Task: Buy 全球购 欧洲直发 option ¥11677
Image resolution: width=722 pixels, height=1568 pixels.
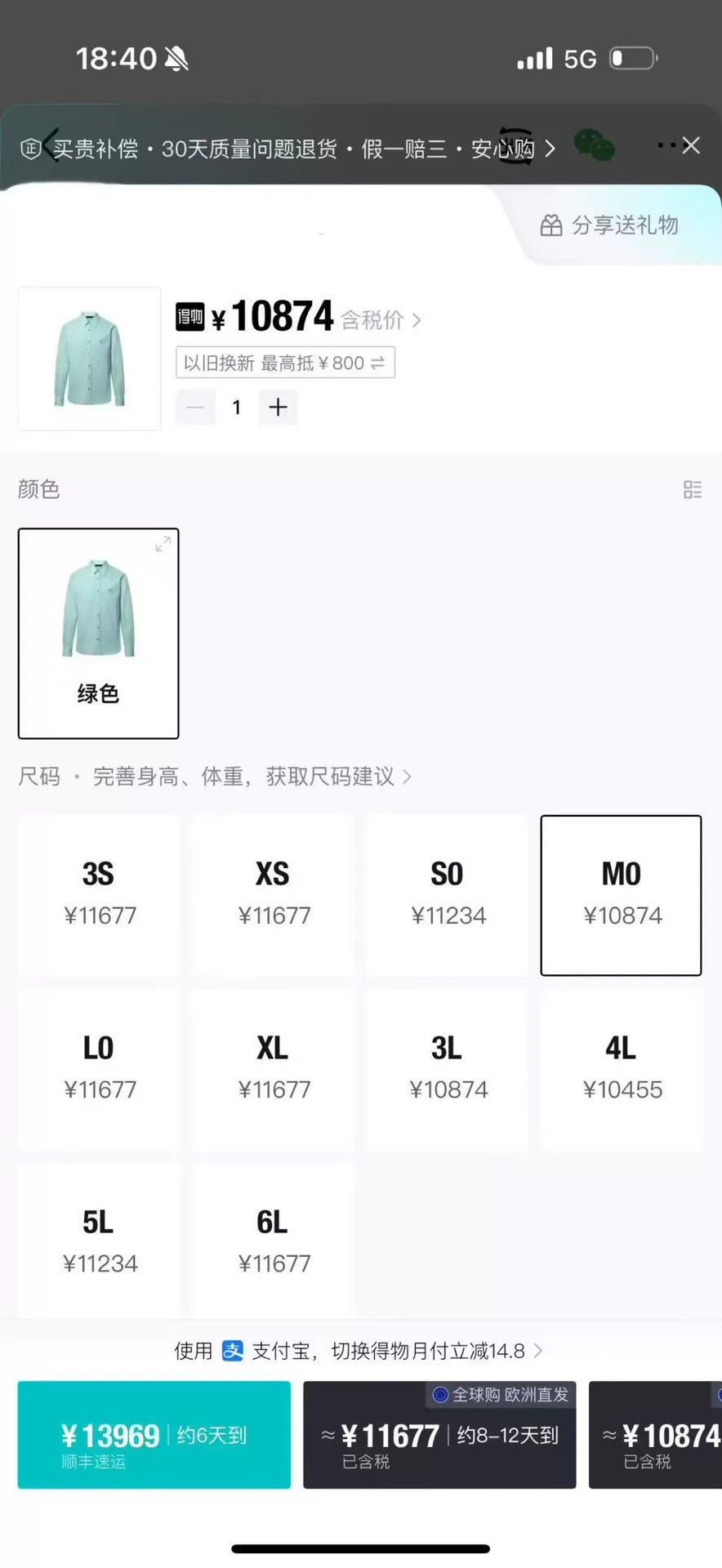Action: [x=439, y=1435]
